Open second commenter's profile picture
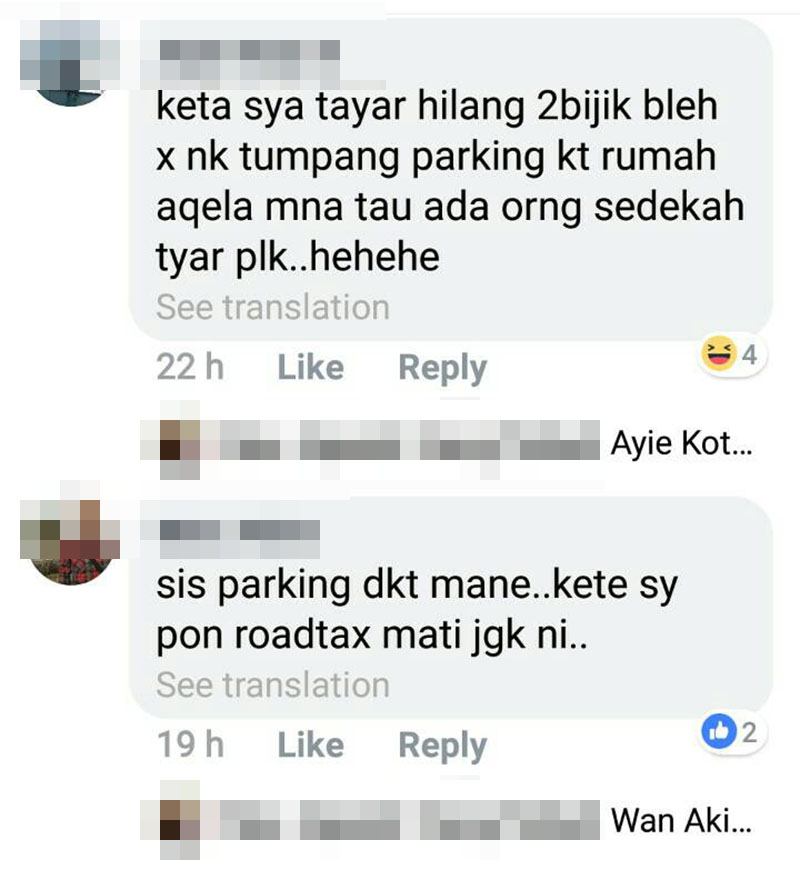 (x=70, y=543)
